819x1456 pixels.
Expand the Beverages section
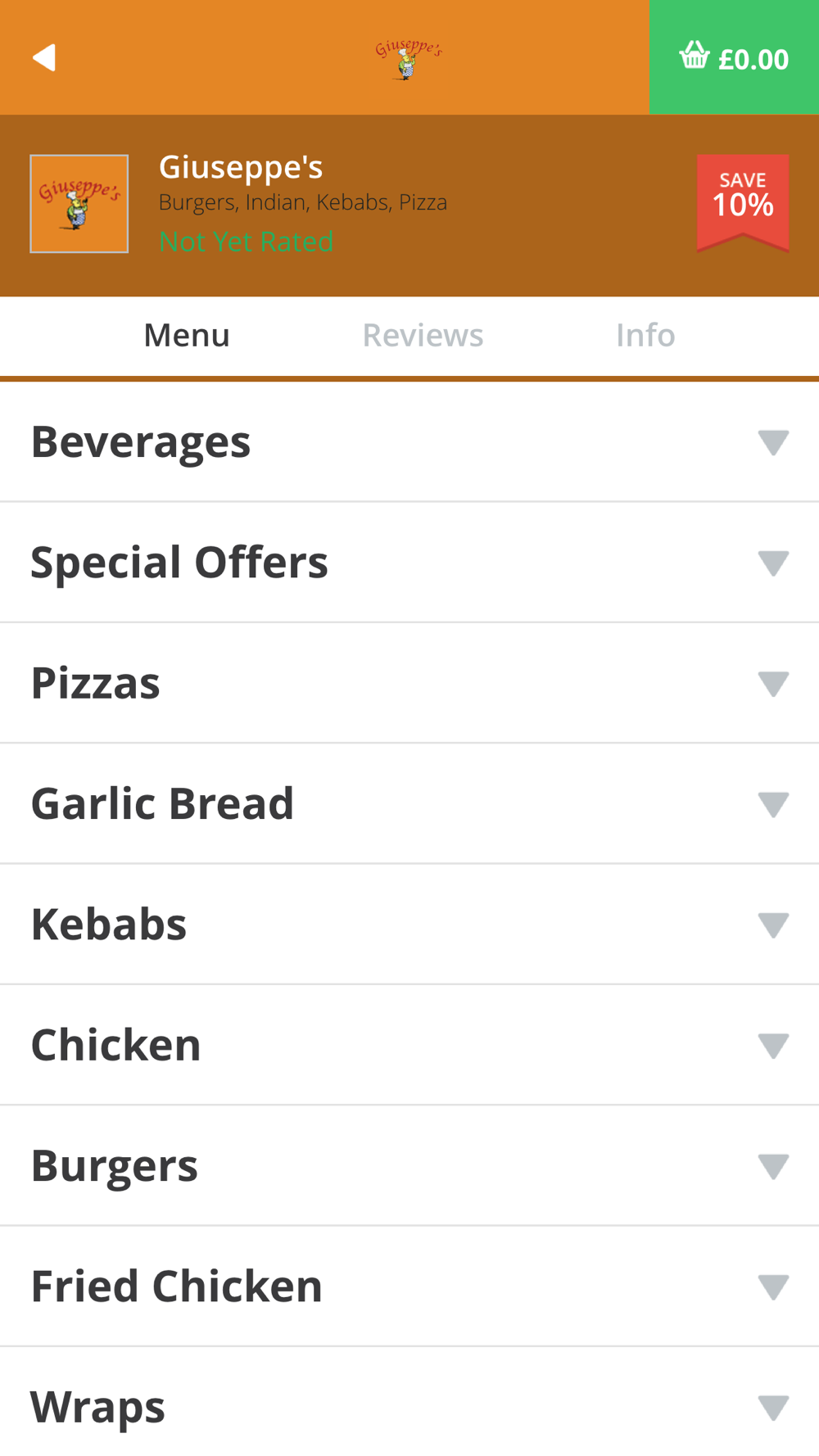pos(409,442)
